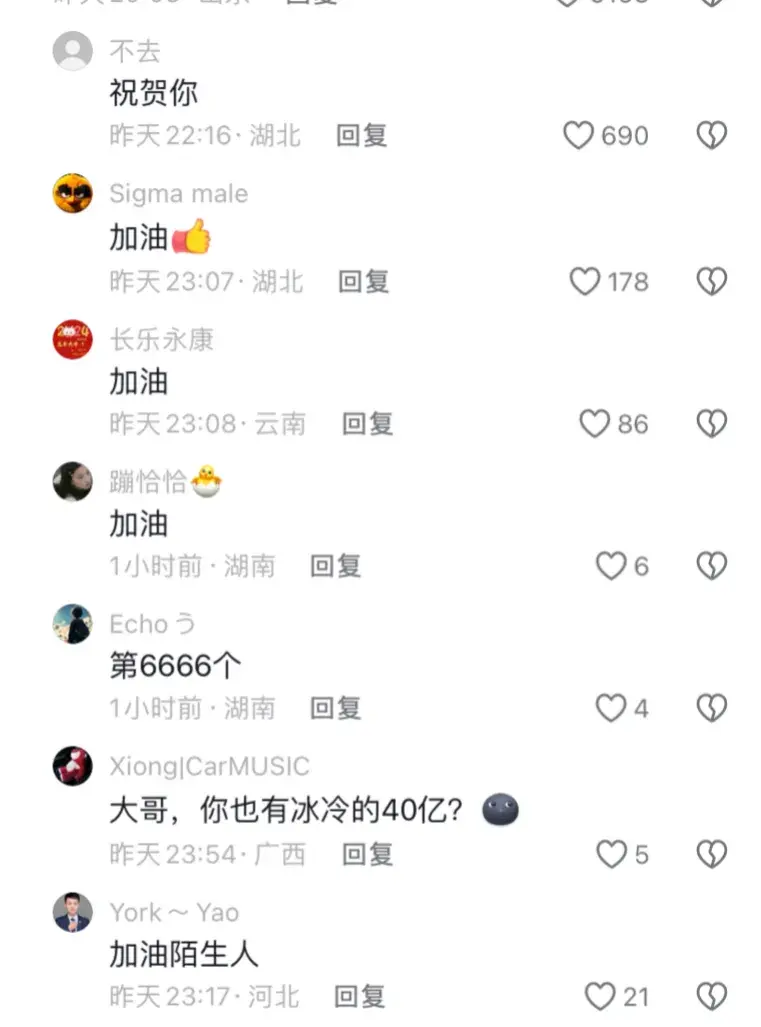Reply to 长乐永康's comment
The width and height of the screenshot is (761, 1027).
tap(367, 424)
